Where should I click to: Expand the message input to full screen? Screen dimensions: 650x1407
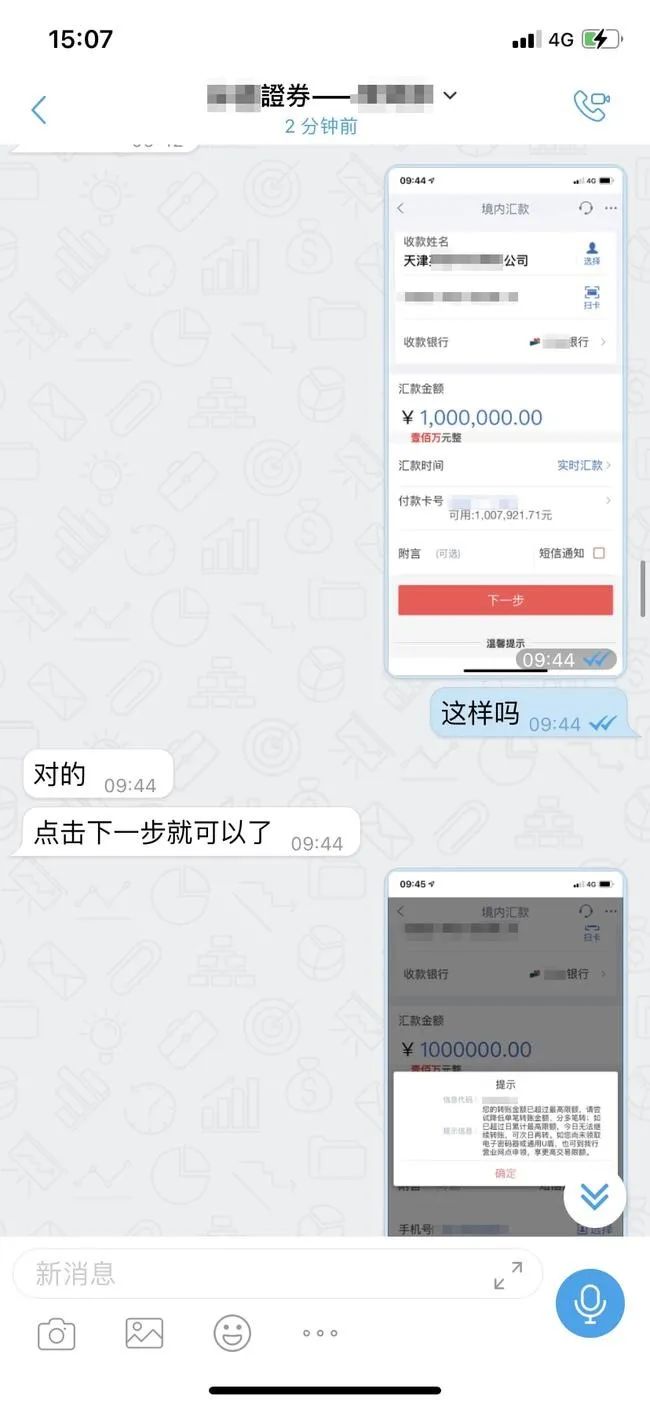click(x=508, y=1275)
